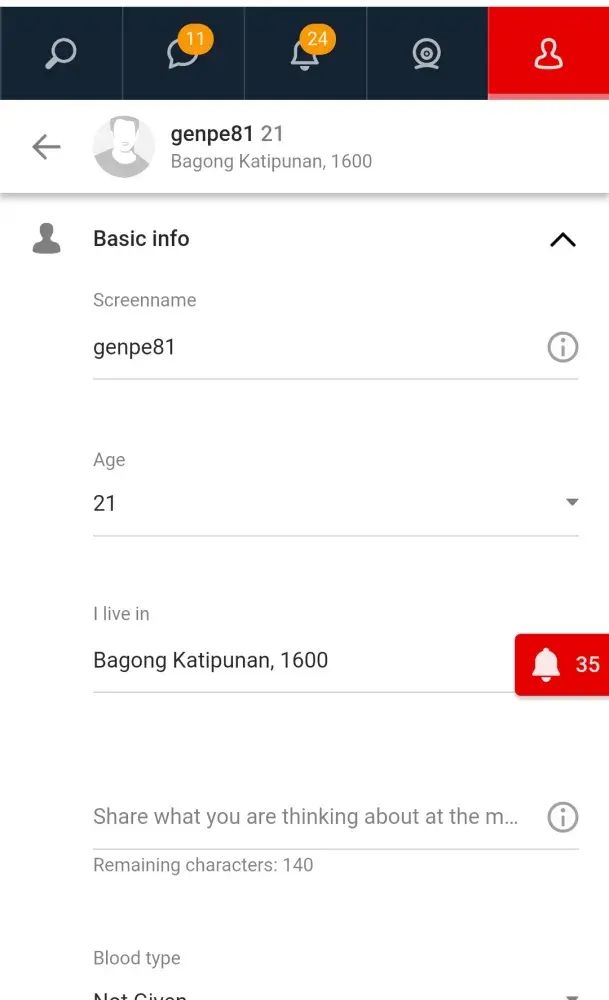
Task: Switch to the webcam tab
Action: pos(427,53)
